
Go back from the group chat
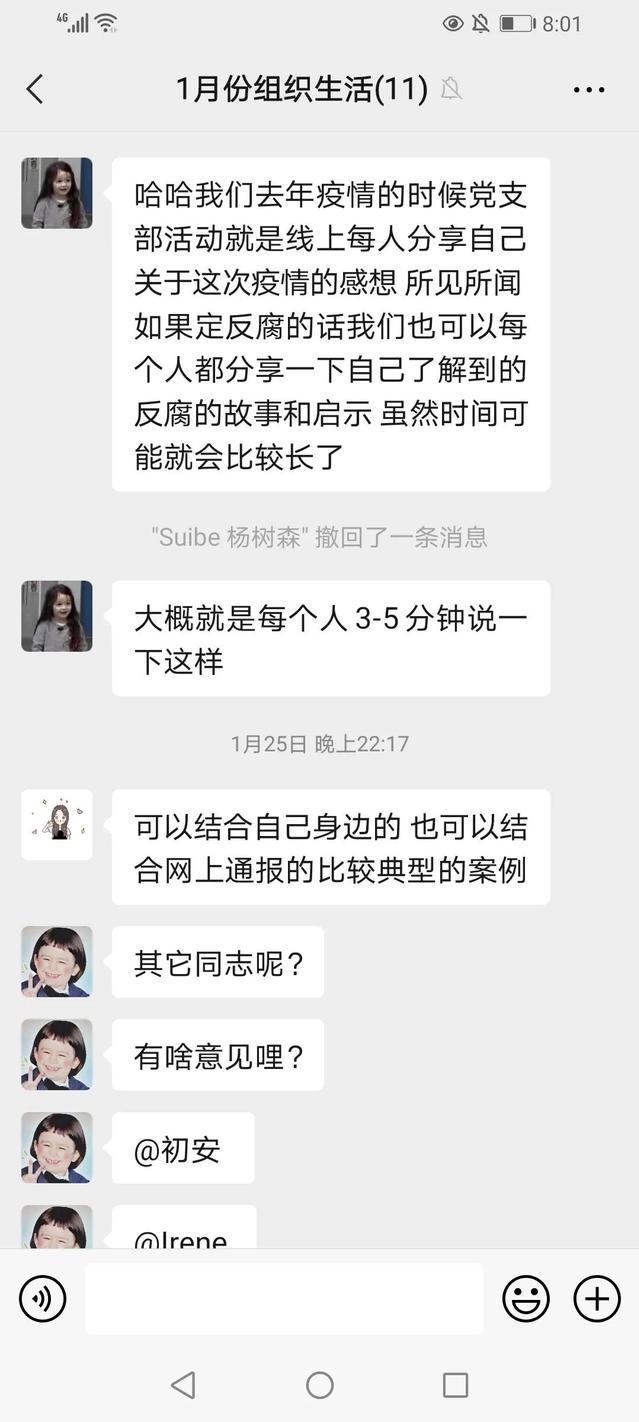35,89
